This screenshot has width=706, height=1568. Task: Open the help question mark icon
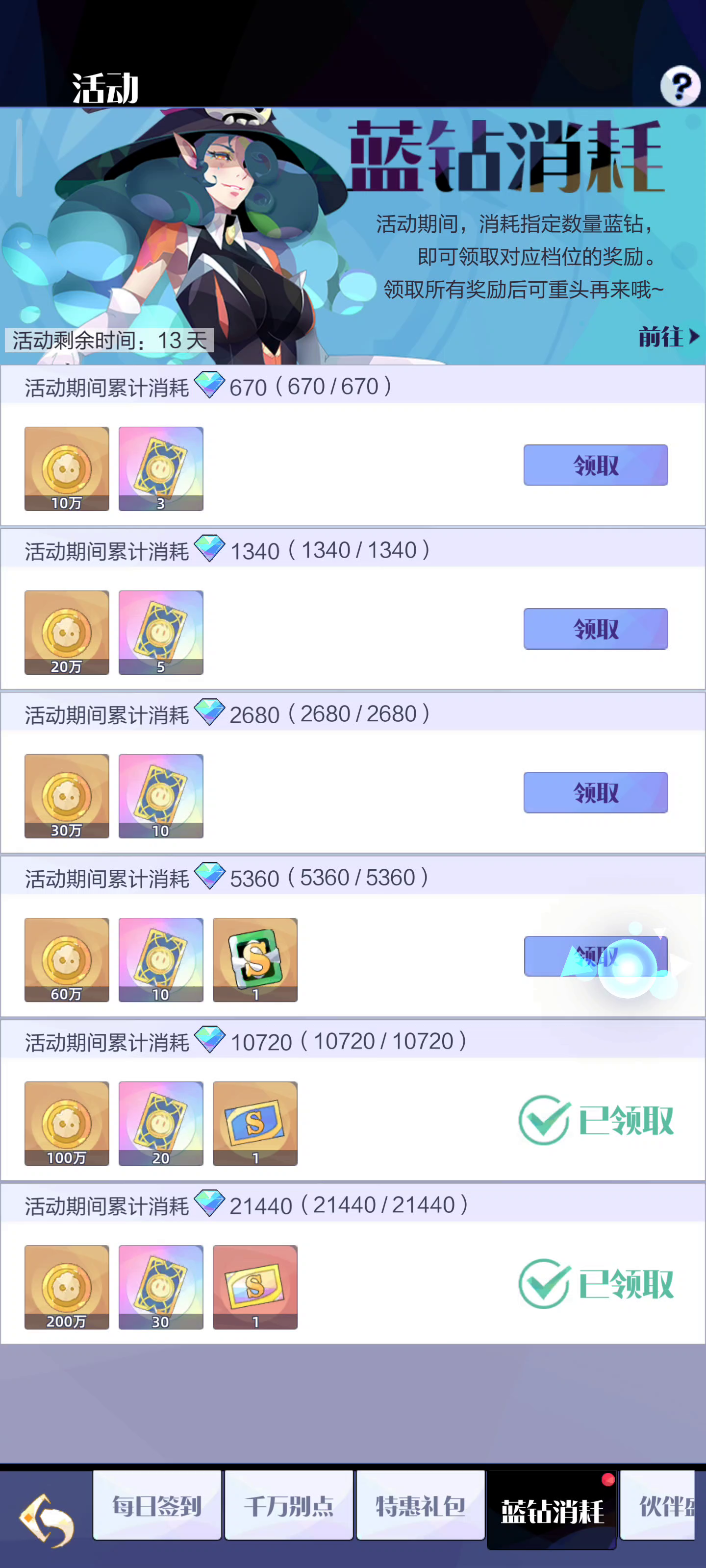pos(680,86)
